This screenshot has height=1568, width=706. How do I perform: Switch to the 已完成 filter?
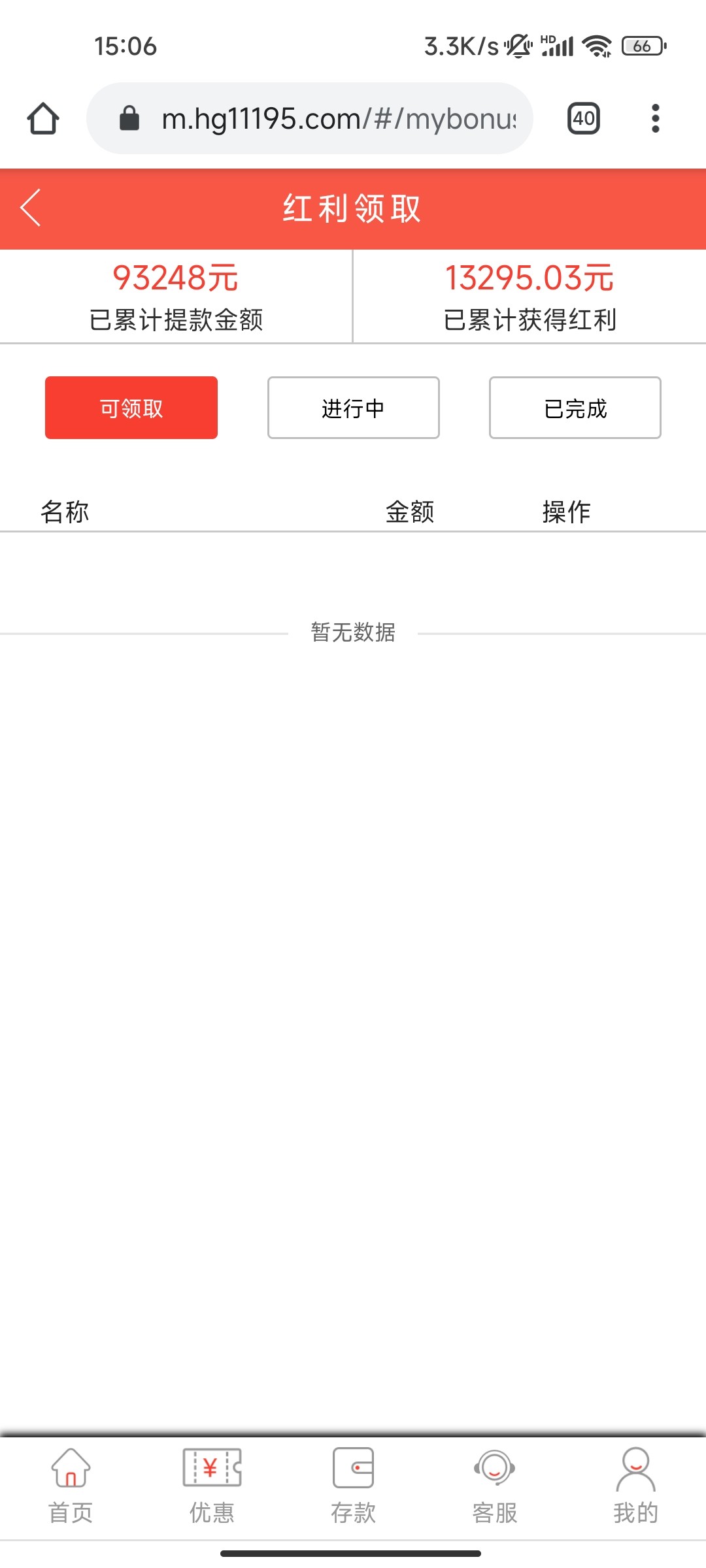point(575,408)
